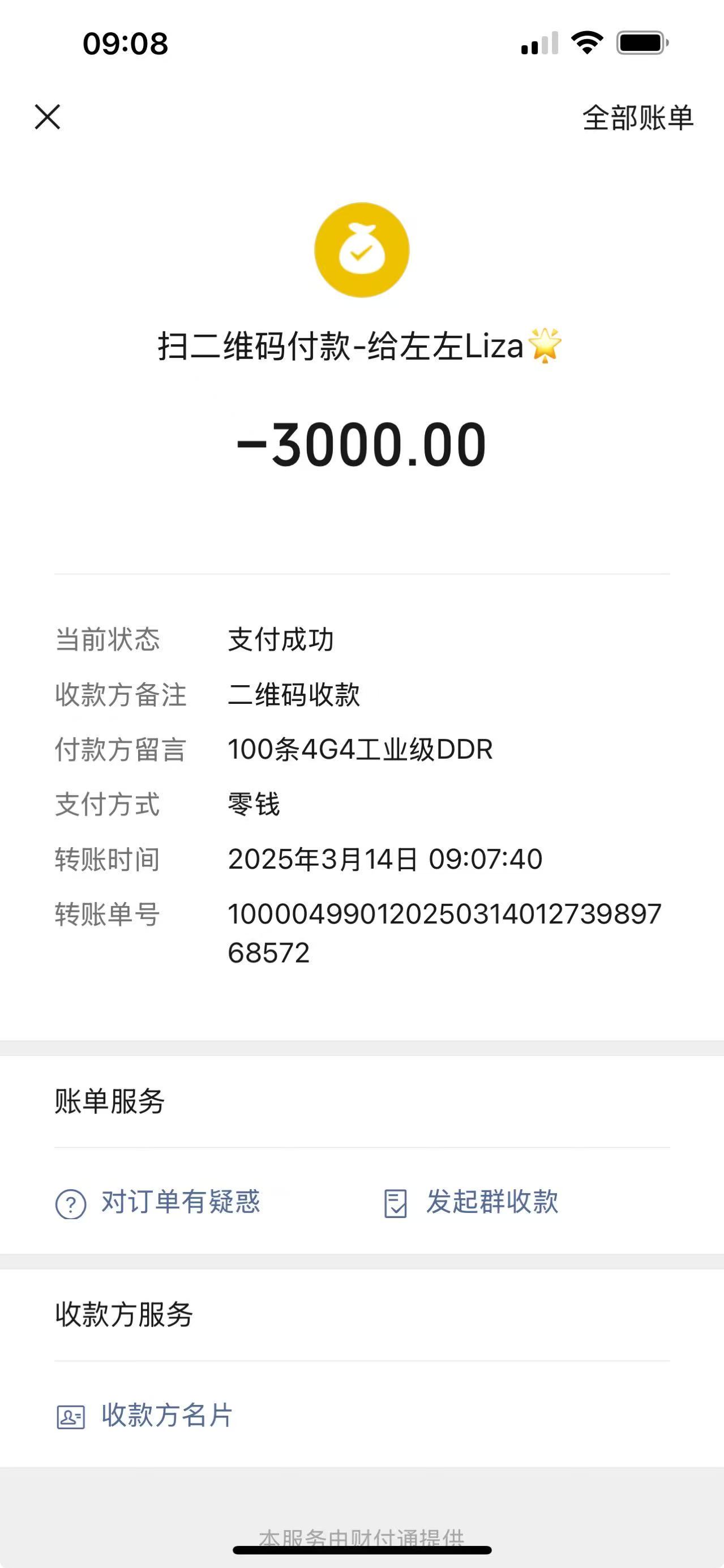The width and height of the screenshot is (724, 1568).
Task: Open 全部账单 to view all bills
Action: [637, 117]
